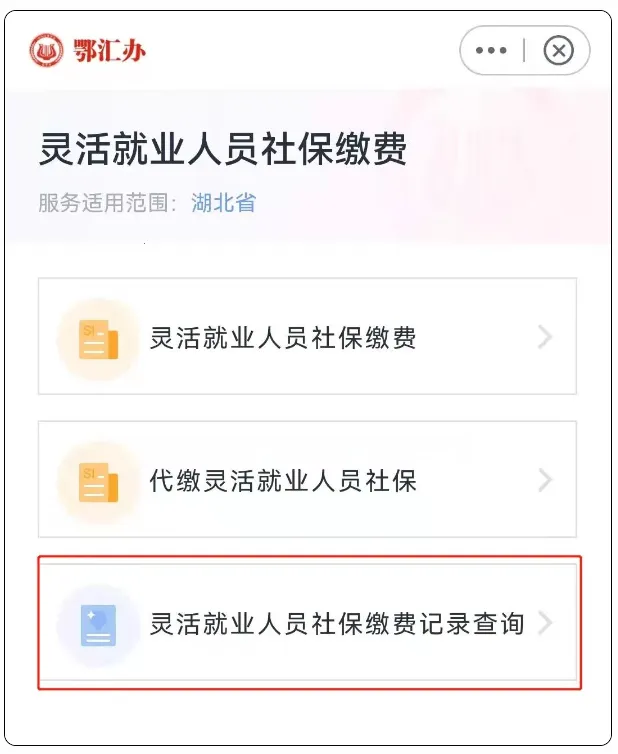The height and width of the screenshot is (754, 618).
Task: Open the mini program overflow menu
Action: pyautogui.click(x=491, y=50)
